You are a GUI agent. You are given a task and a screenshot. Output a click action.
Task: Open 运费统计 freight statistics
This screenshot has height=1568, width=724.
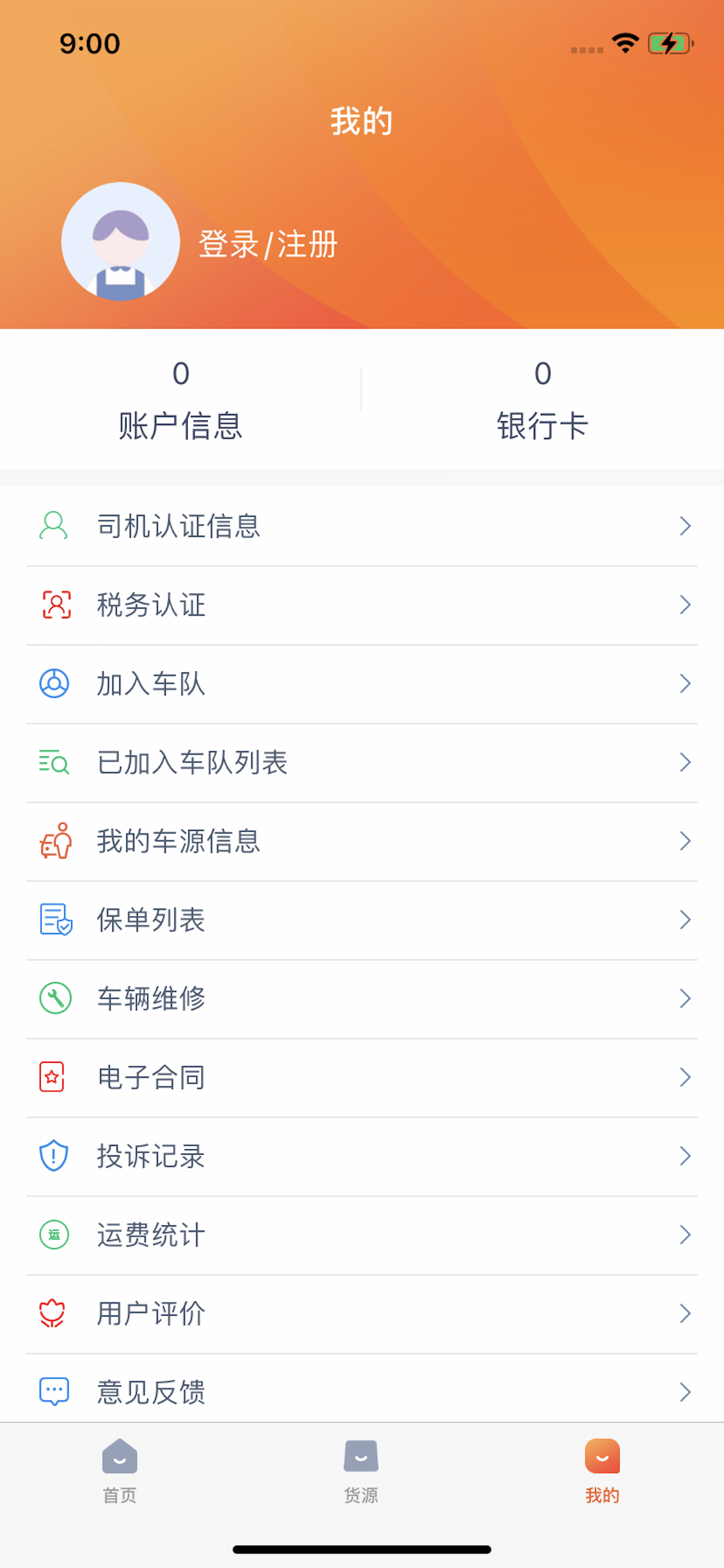[x=362, y=1234]
